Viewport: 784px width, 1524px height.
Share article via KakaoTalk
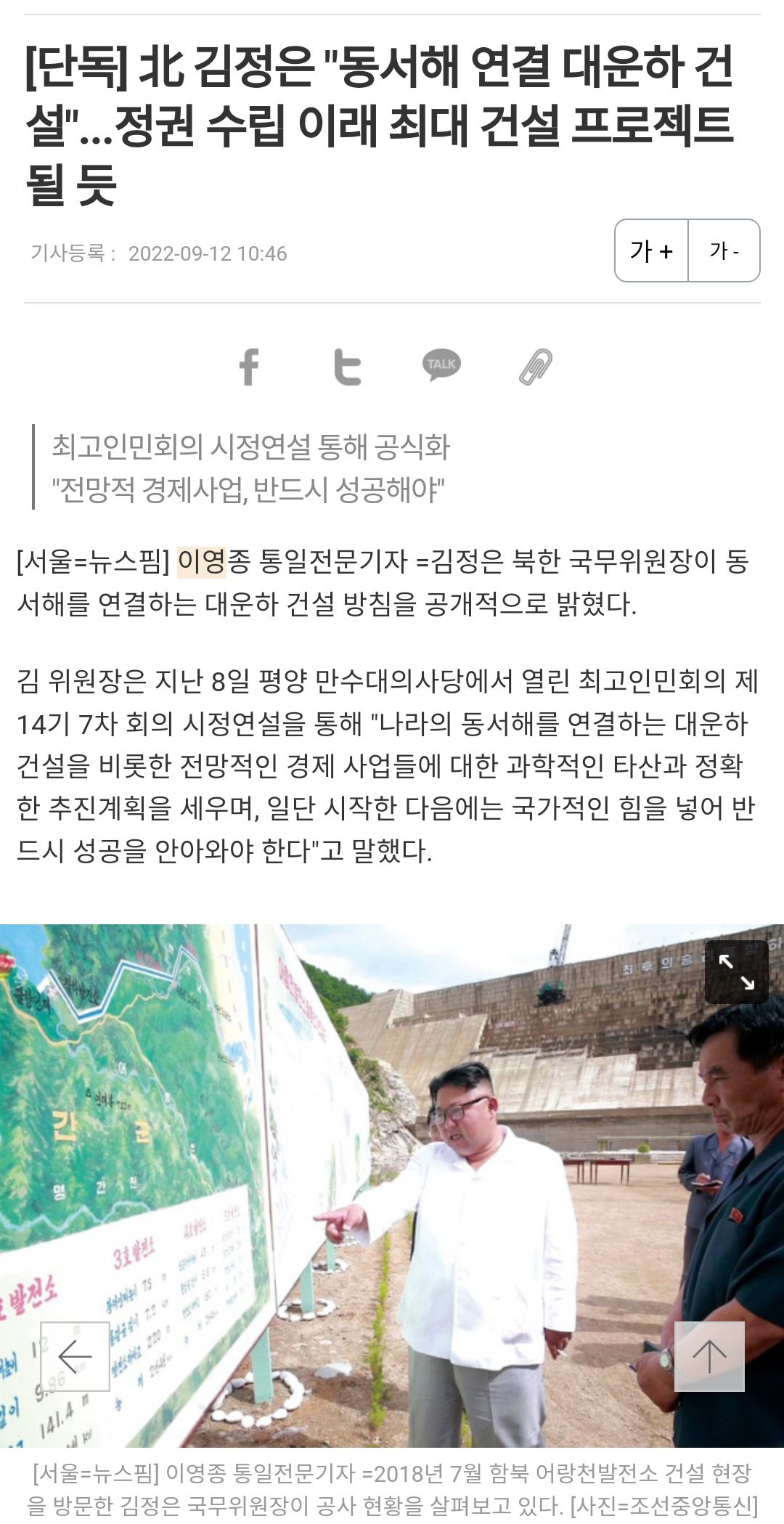[x=441, y=365]
